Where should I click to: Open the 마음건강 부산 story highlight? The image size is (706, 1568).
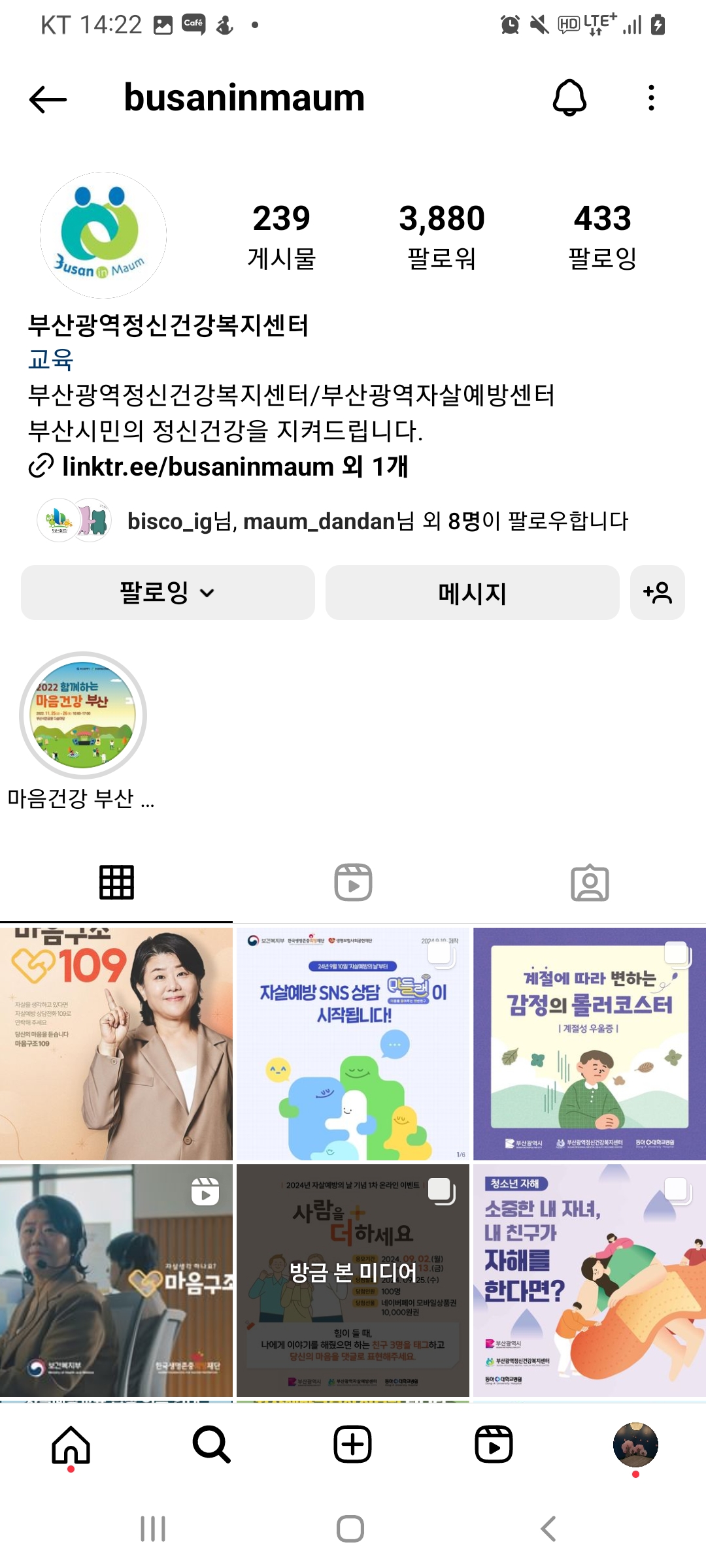coord(83,715)
